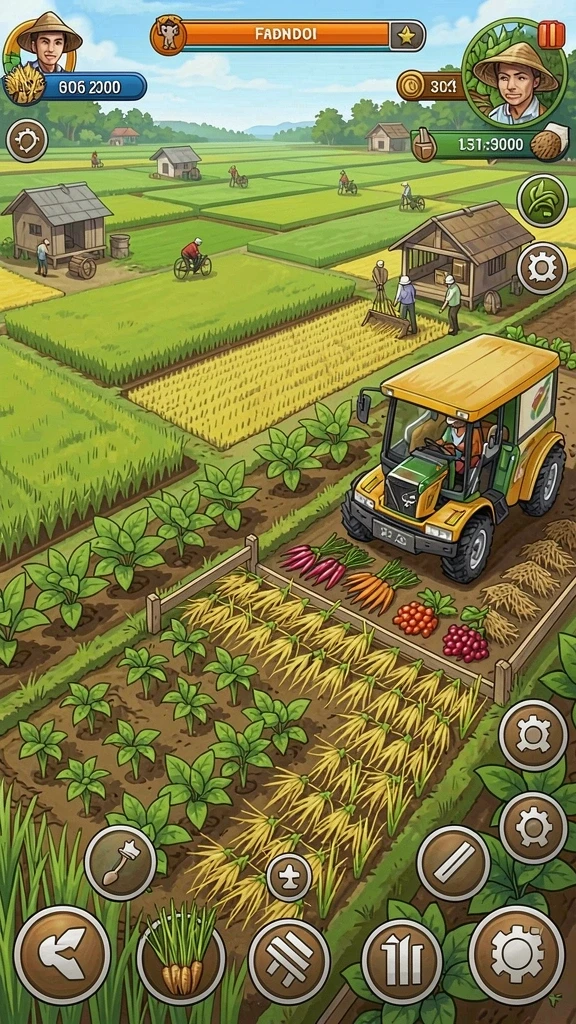Open the large farmer portrait

click(514, 72)
